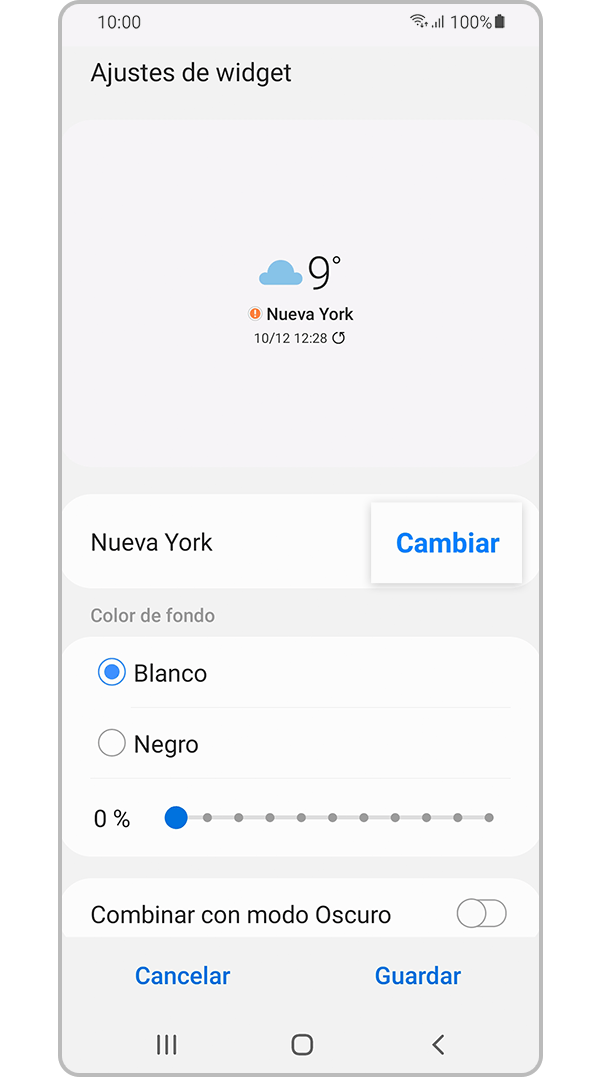The image size is (600, 1077).
Task: Enable Combinar con modo Oscuro
Action: coord(481,914)
